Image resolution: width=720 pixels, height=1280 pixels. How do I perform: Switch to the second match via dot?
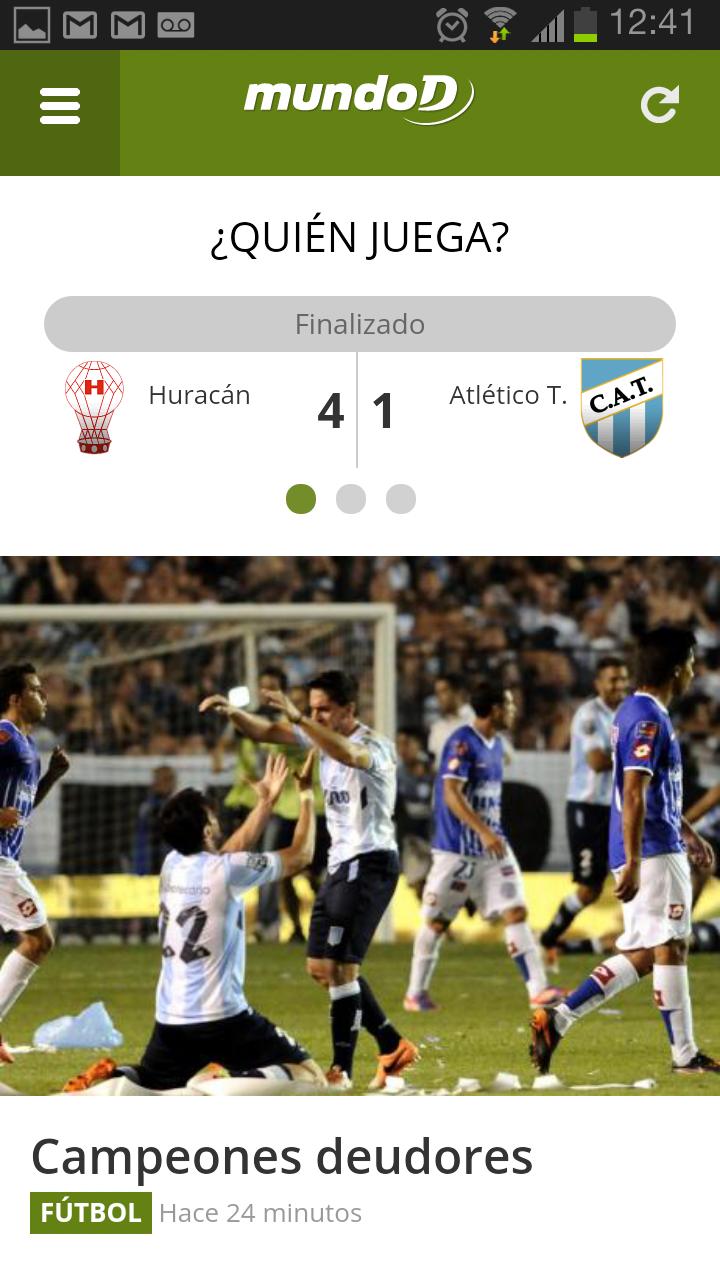click(352, 497)
